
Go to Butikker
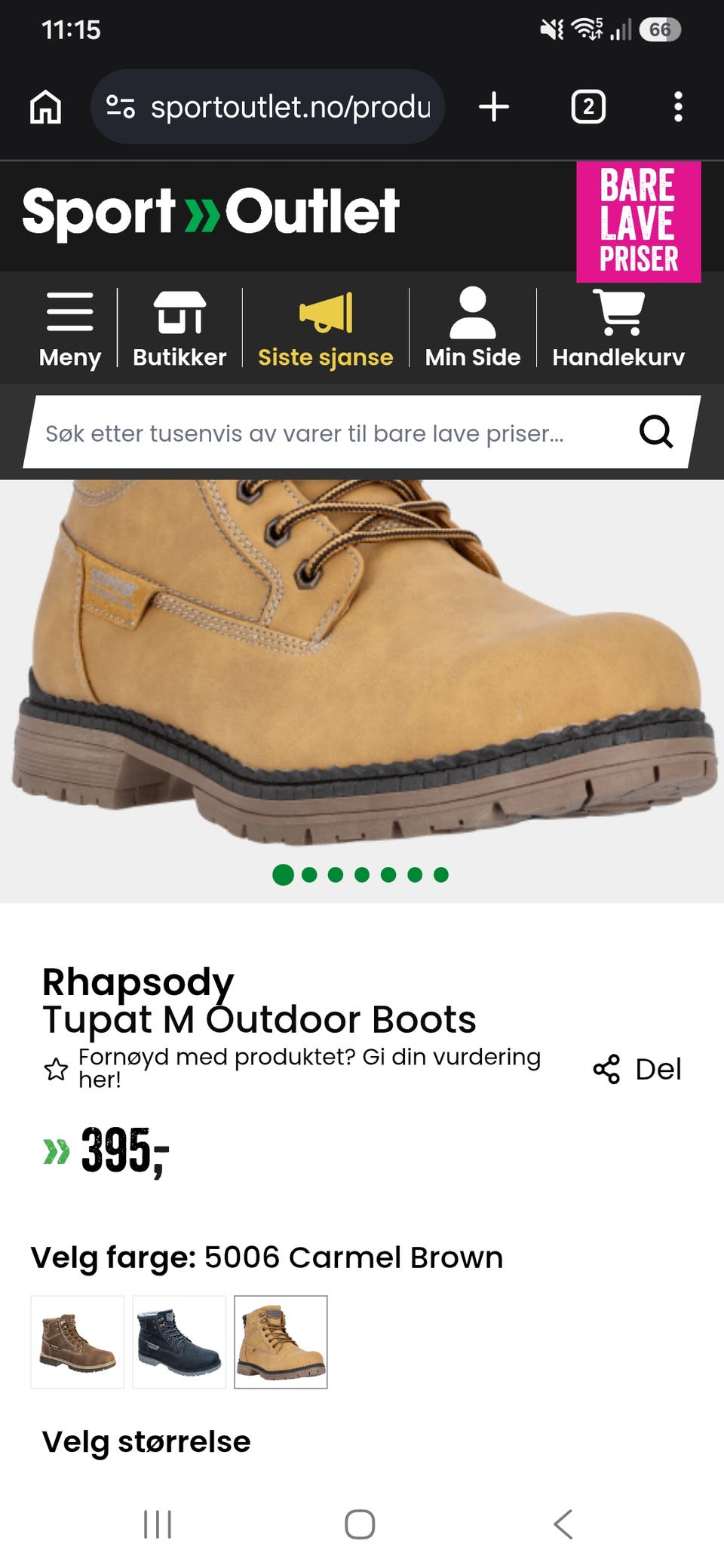179,328
